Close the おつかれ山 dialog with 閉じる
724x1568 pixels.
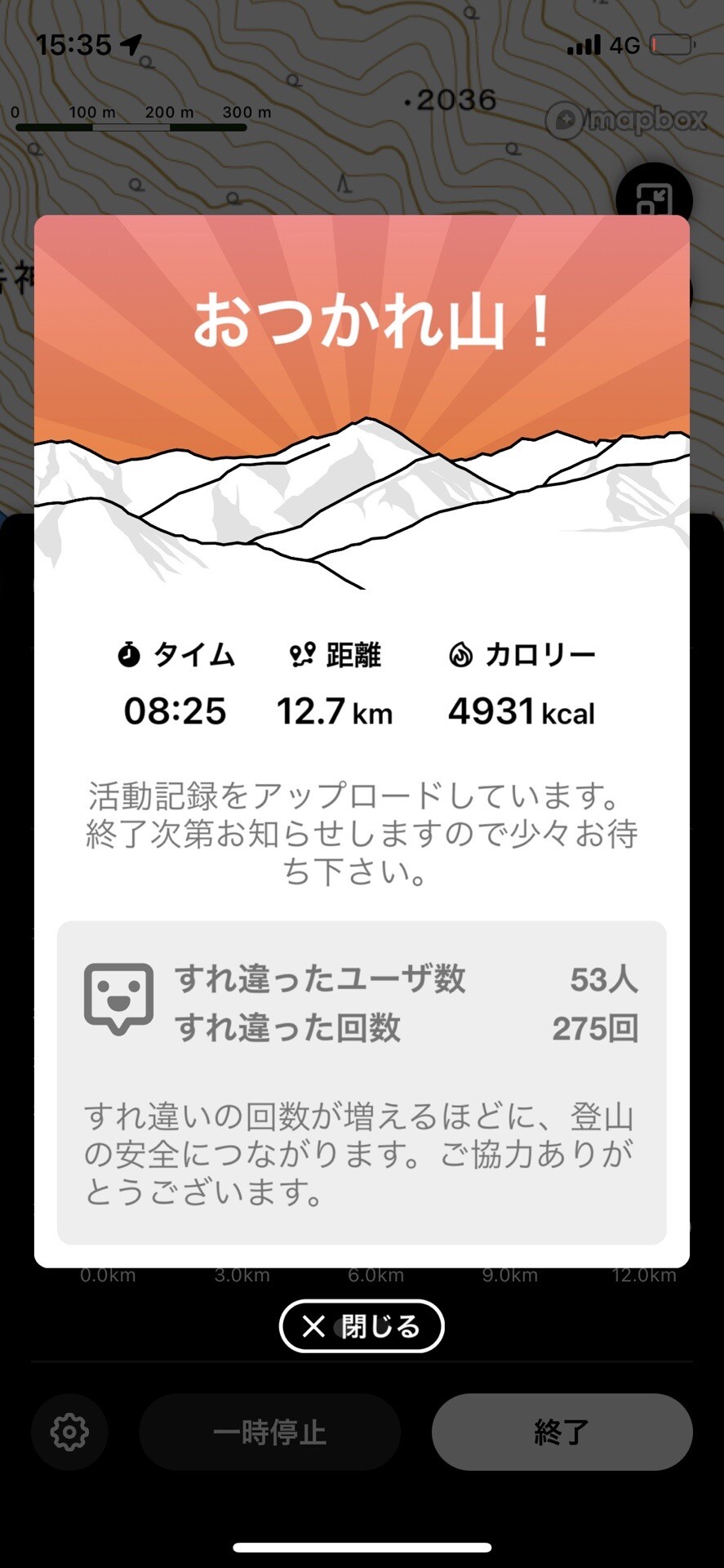[362, 1325]
